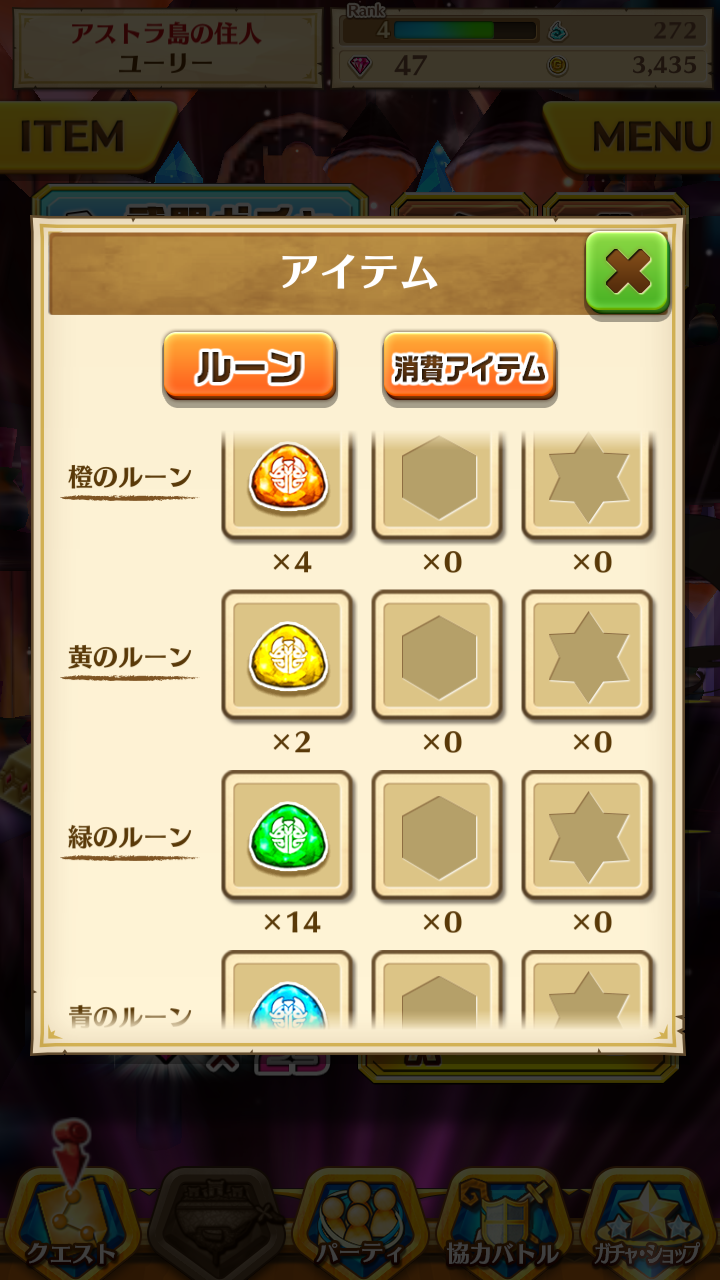
Task: Close the アイテム dialog
Action: [627, 272]
